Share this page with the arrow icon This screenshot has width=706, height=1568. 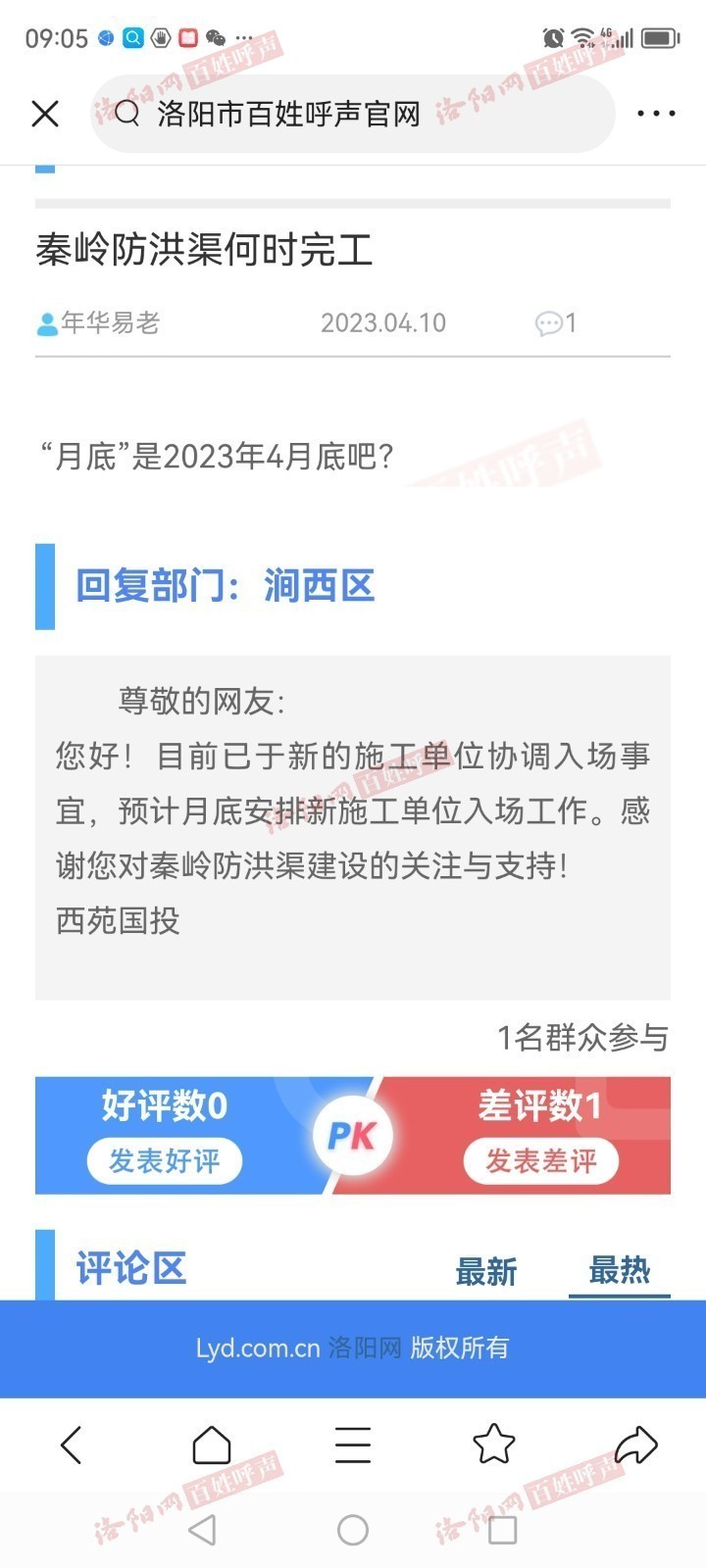point(635,1445)
